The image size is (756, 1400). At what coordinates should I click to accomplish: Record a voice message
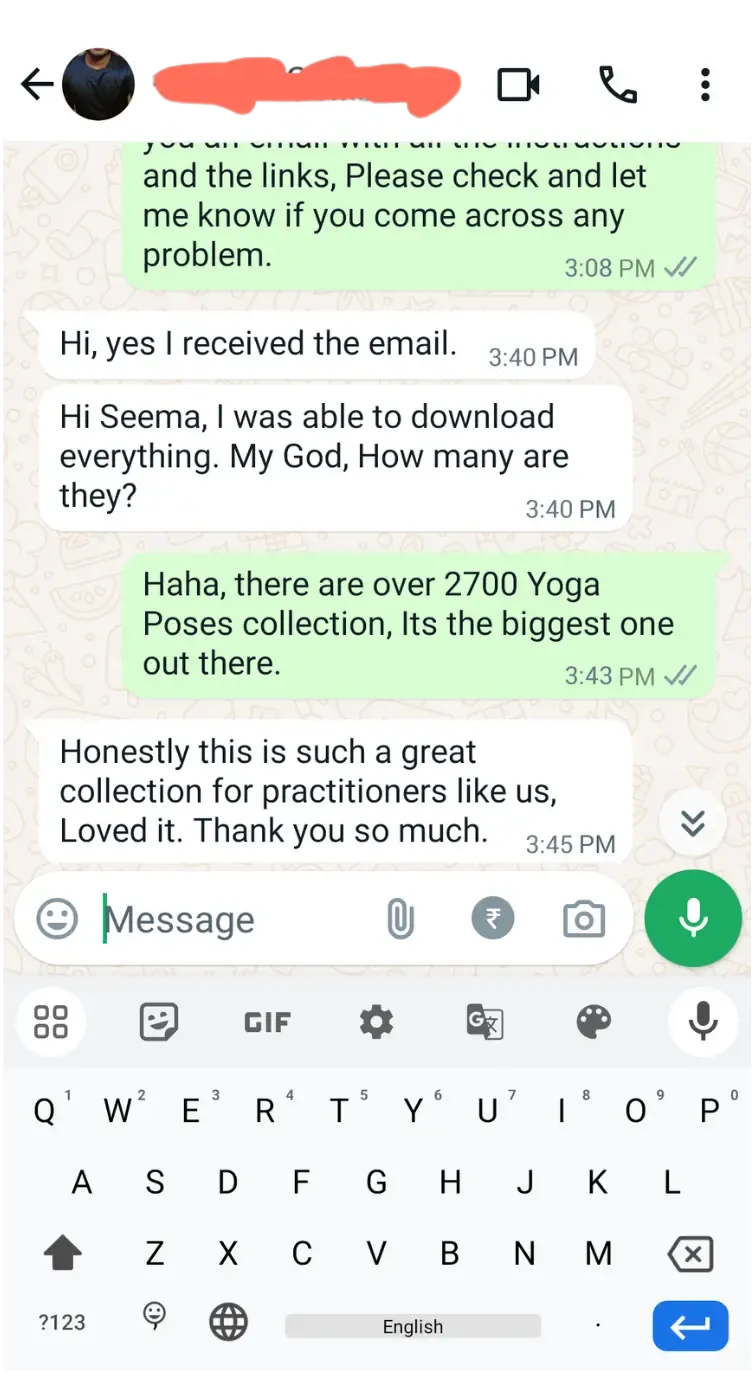[693, 918]
